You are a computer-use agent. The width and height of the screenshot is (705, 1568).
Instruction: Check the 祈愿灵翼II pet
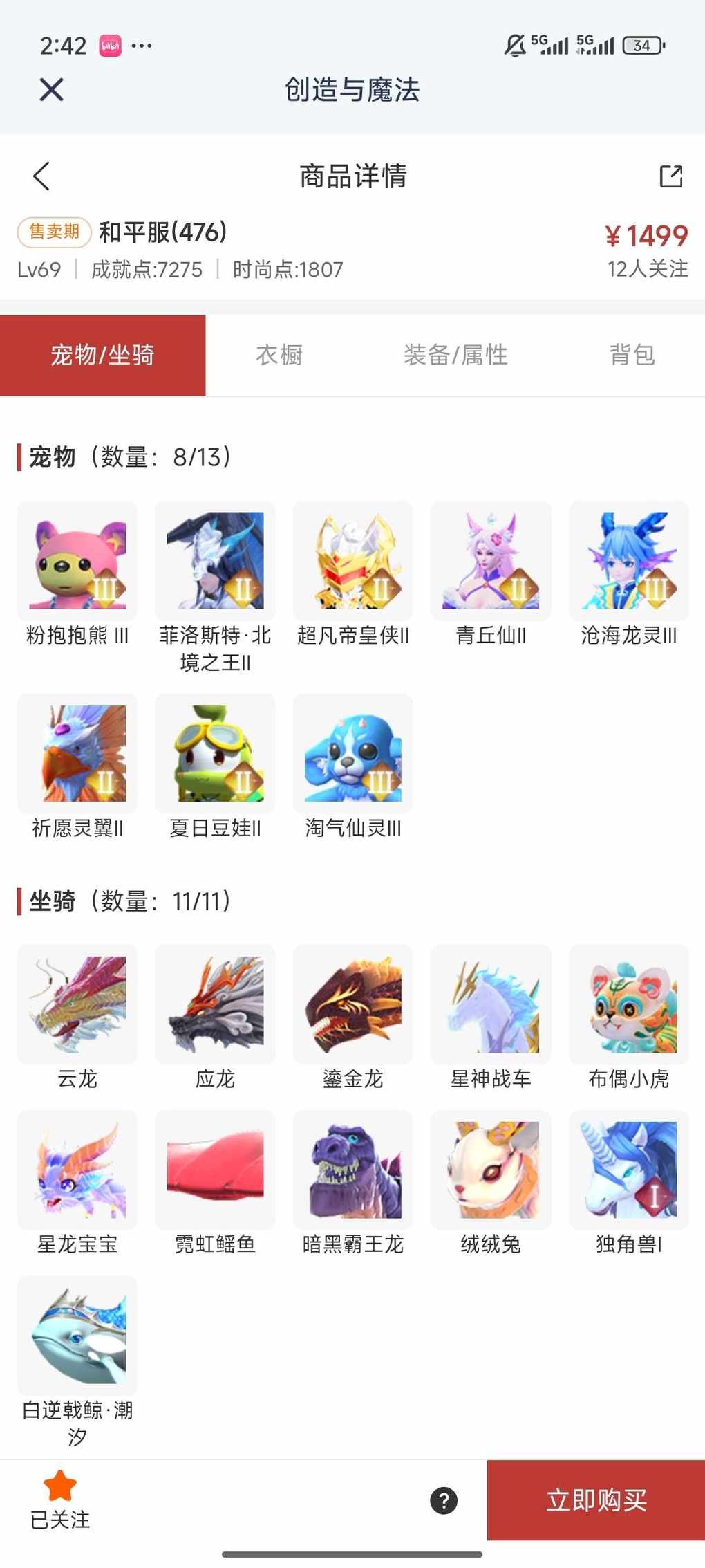click(77, 753)
